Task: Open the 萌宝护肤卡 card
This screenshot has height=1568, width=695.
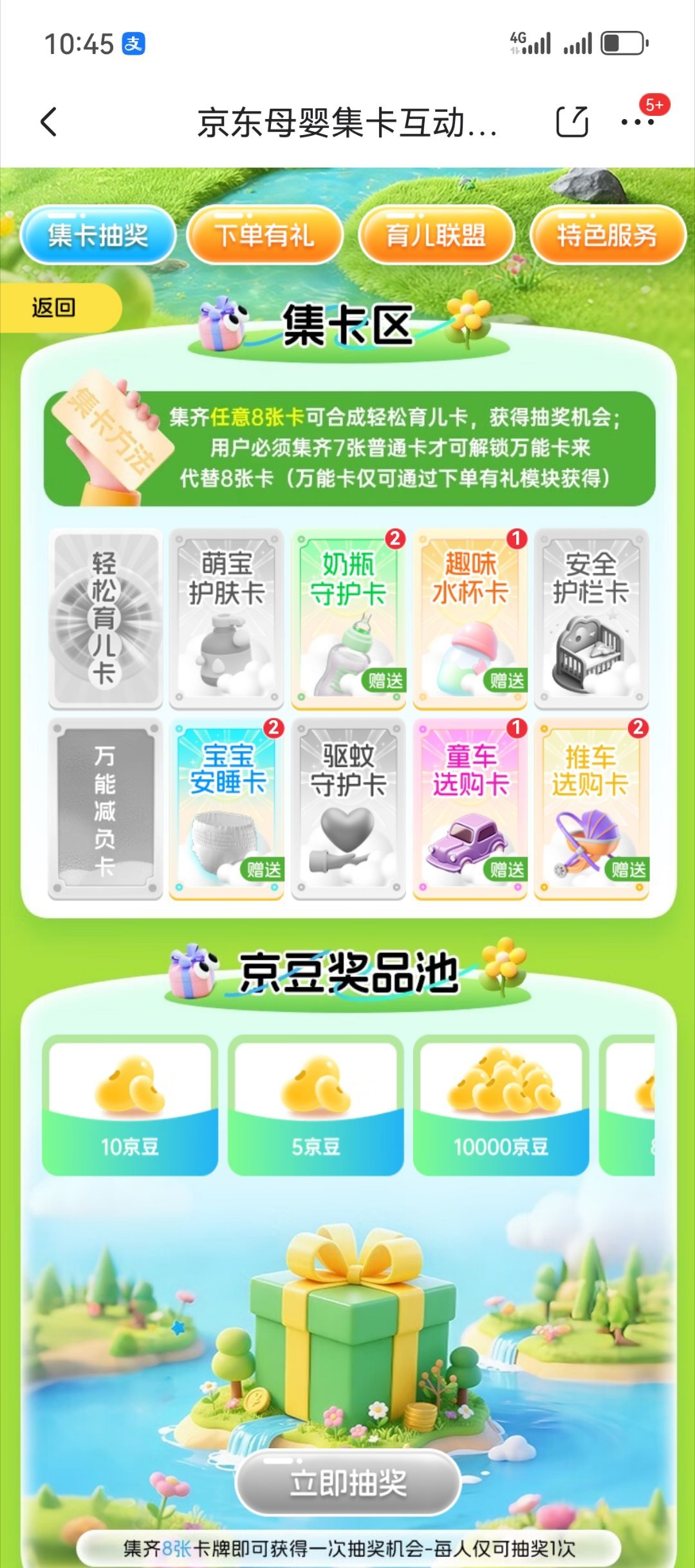Action: click(227, 619)
